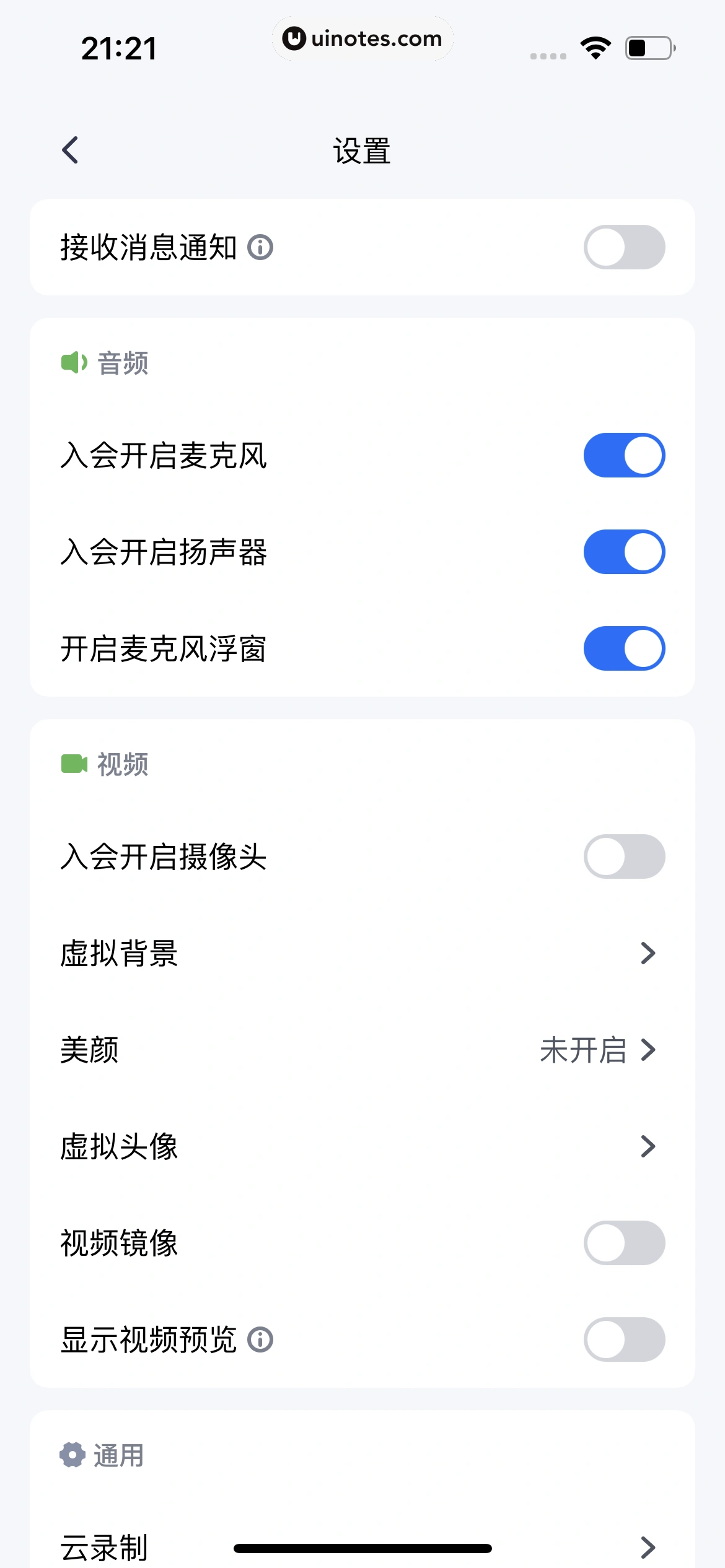Enable 视频镜像 switch
This screenshot has width=725, height=1568.
pyautogui.click(x=624, y=1243)
